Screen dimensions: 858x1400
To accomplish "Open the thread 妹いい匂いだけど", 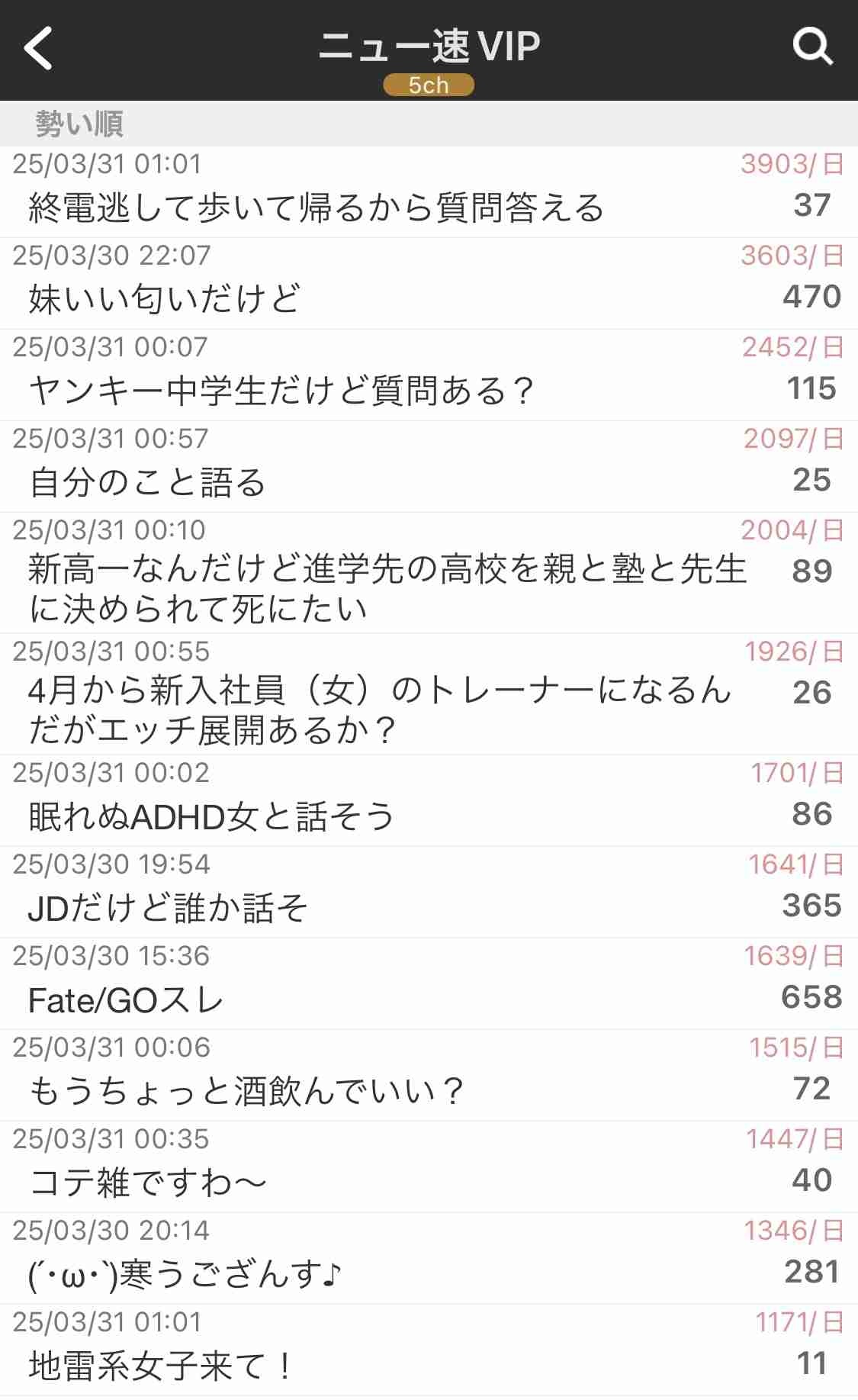I will click(x=165, y=298).
